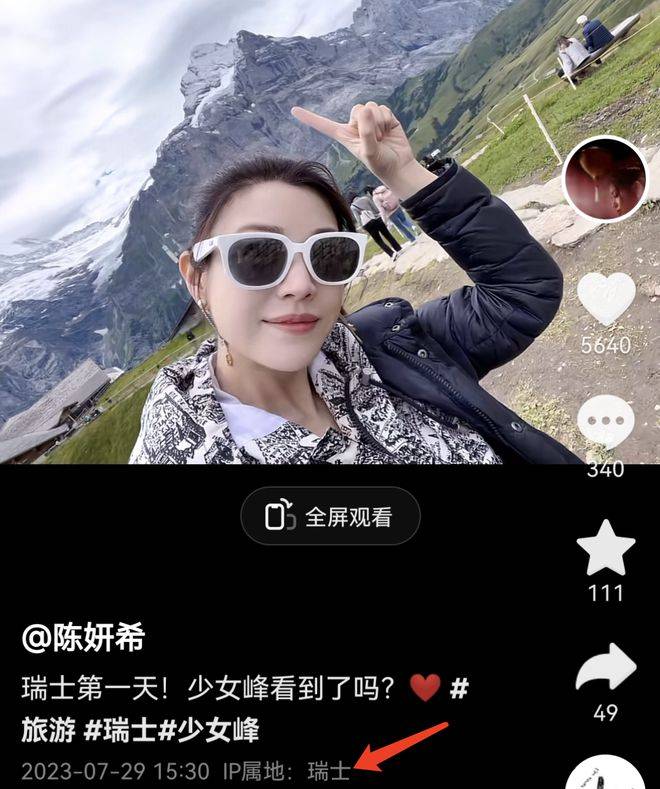Open the creator's round profile avatar
Image resolution: width=660 pixels, height=789 pixels.
pyautogui.click(x=605, y=180)
